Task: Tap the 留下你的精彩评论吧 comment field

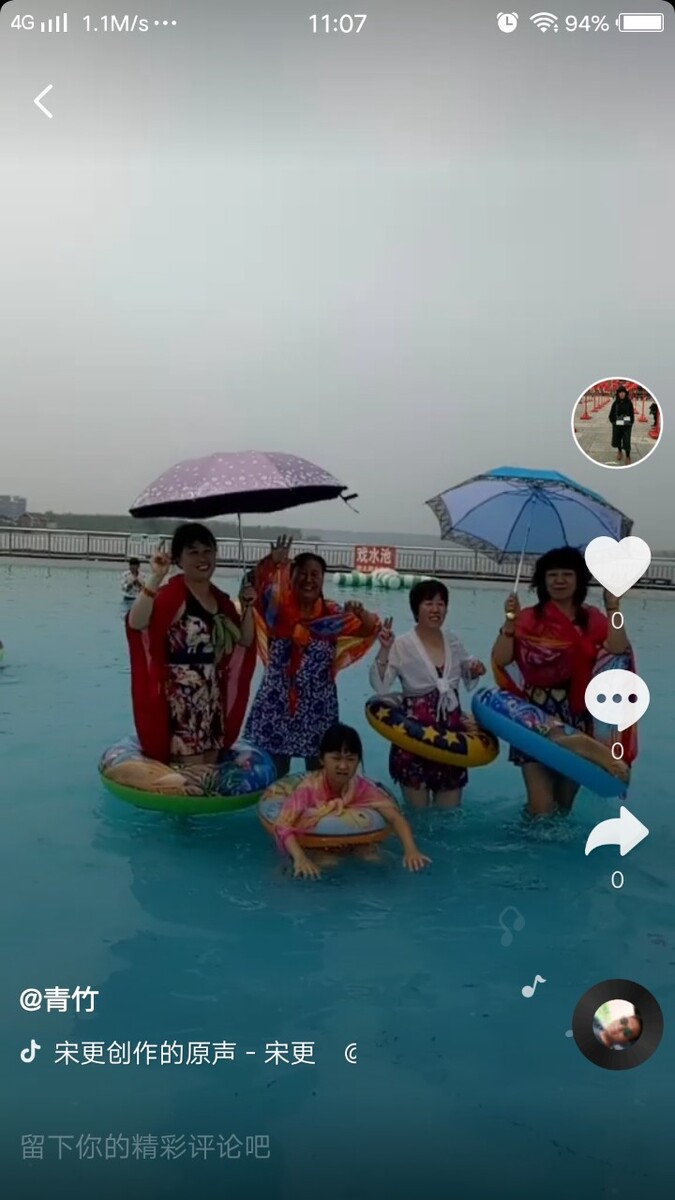Action: 146,1146
